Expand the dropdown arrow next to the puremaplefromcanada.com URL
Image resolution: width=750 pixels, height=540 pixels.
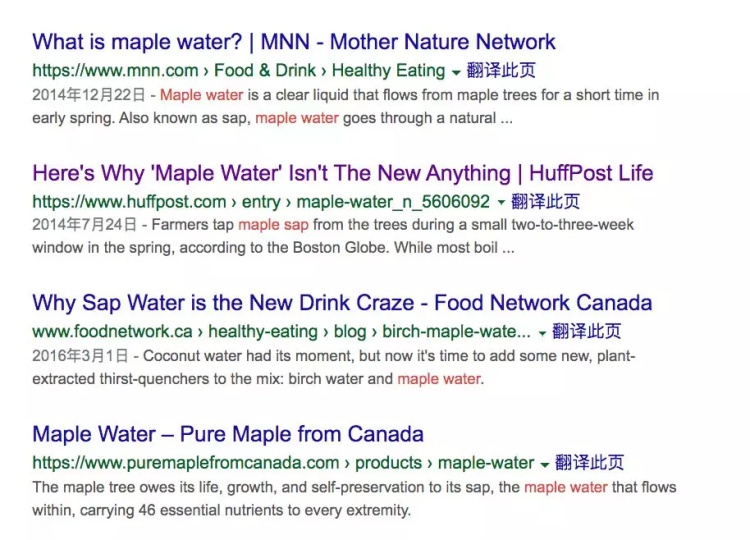[545, 464]
